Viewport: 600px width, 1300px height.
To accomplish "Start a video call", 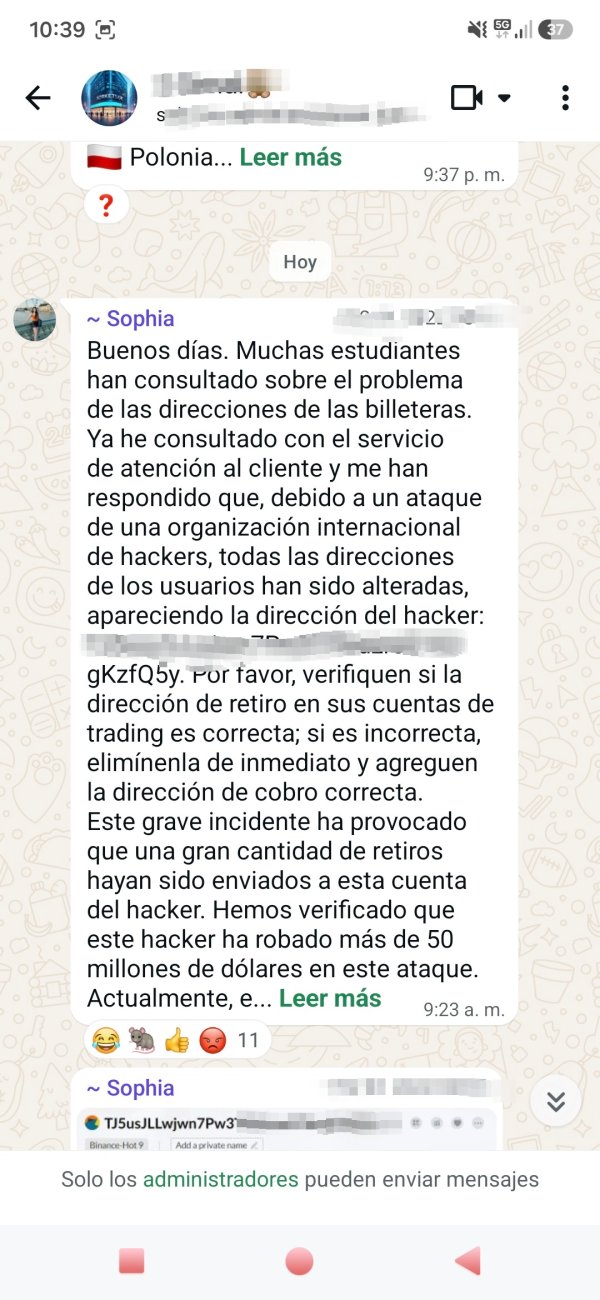I will (467, 98).
